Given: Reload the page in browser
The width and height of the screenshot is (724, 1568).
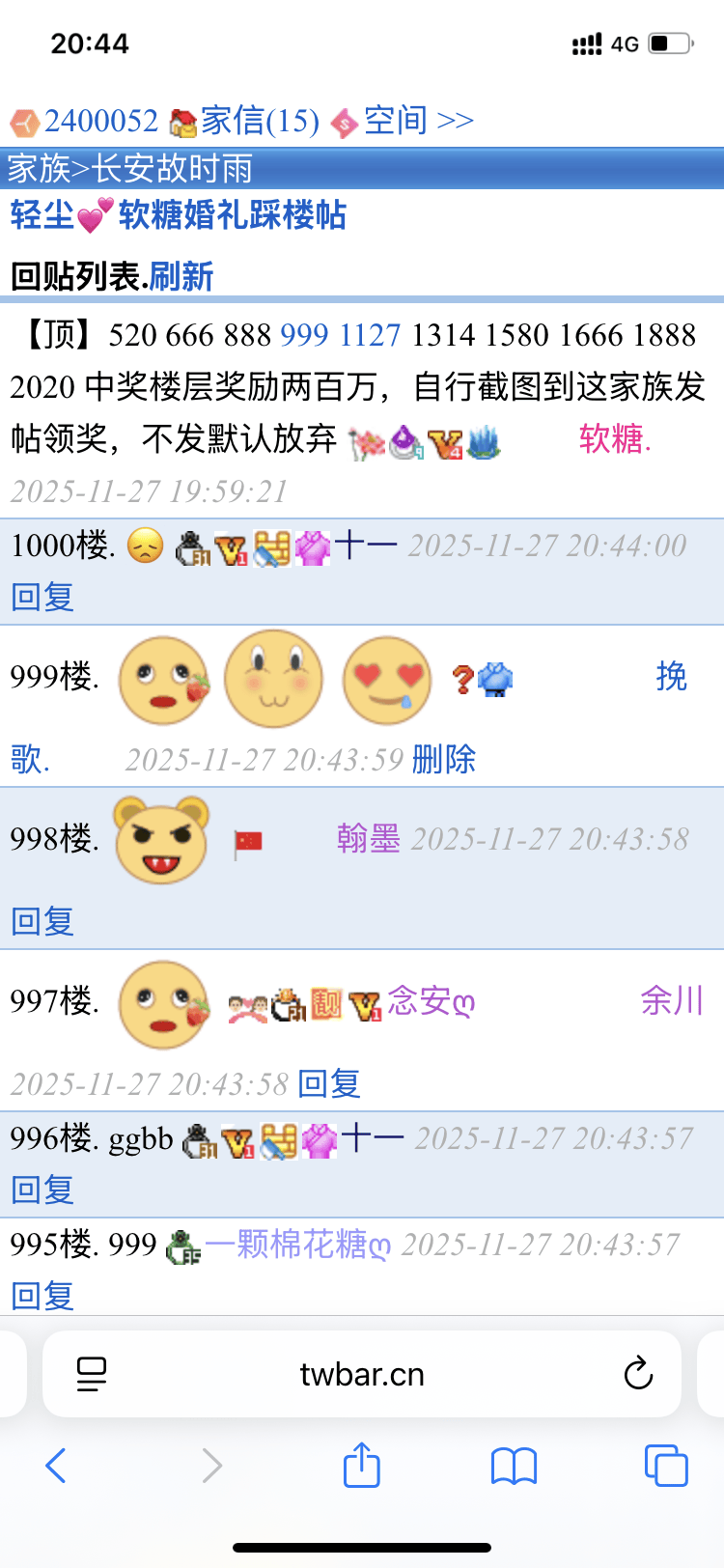Looking at the screenshot, I should click(638, 1373).
